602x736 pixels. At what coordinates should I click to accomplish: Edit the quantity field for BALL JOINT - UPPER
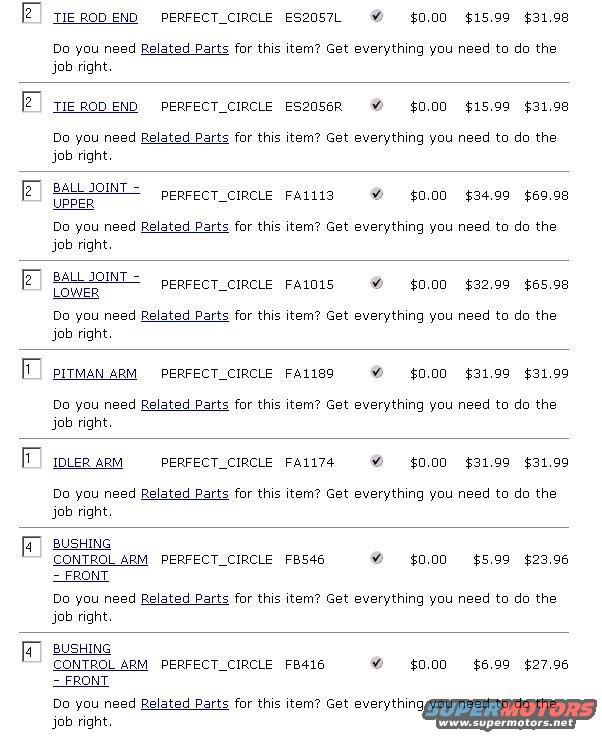(x=31, y=191)
